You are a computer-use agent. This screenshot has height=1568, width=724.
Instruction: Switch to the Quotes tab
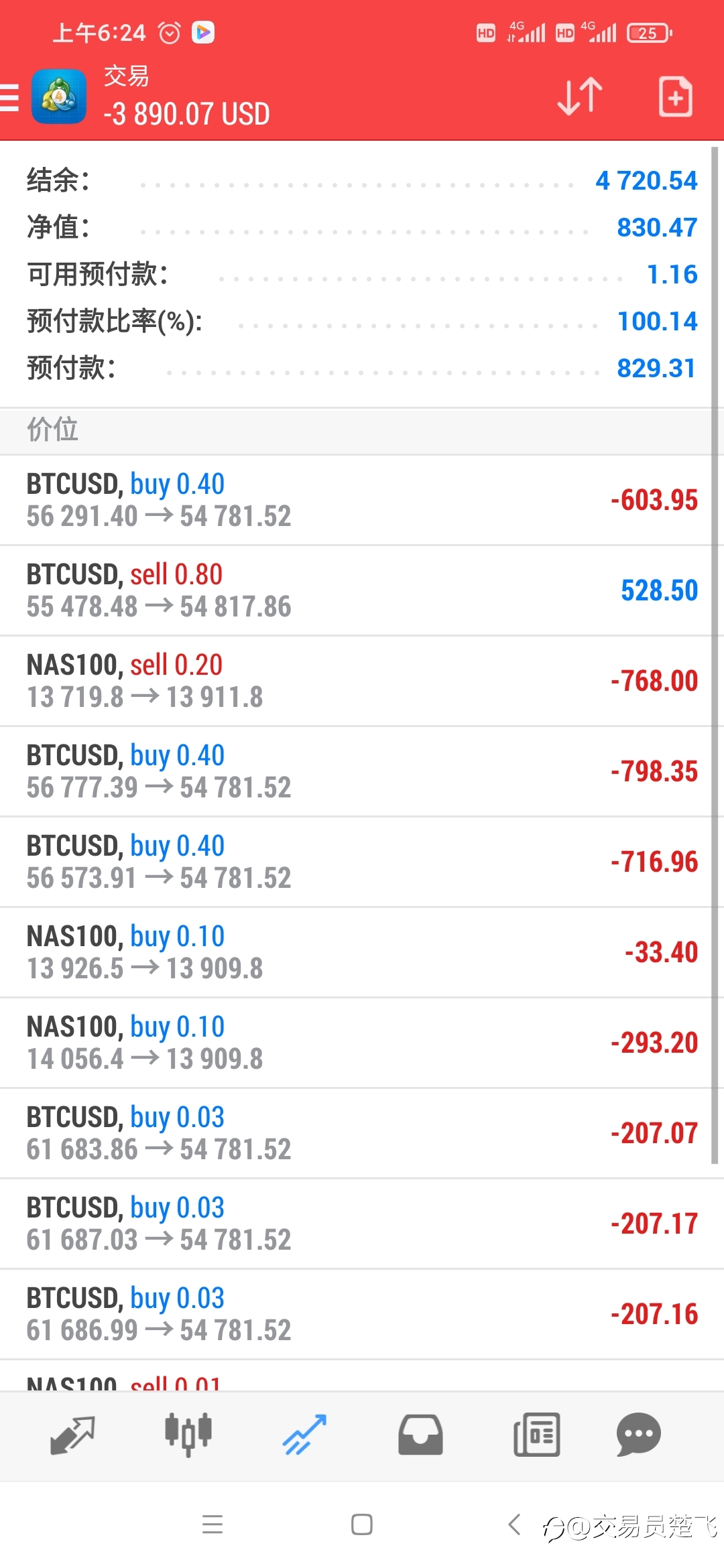pos(72,1435)
